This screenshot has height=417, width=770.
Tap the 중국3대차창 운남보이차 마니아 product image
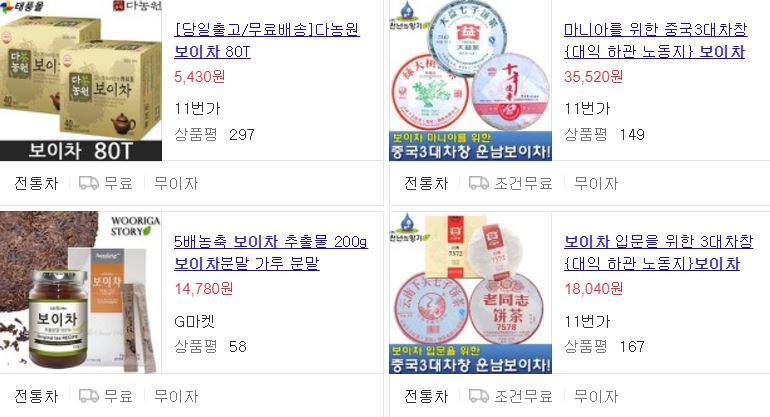[x=470, y=80]
